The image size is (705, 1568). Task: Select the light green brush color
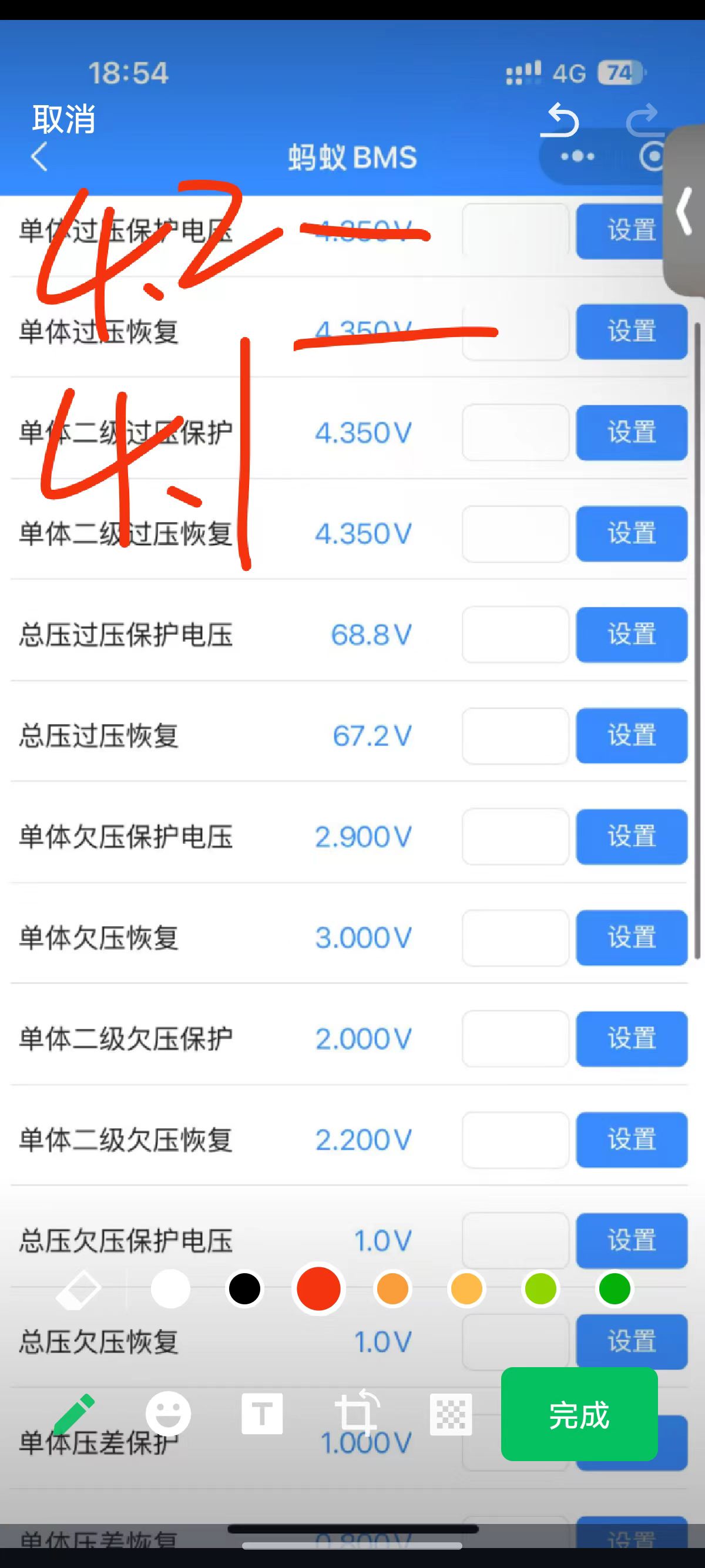[540, 1288]
